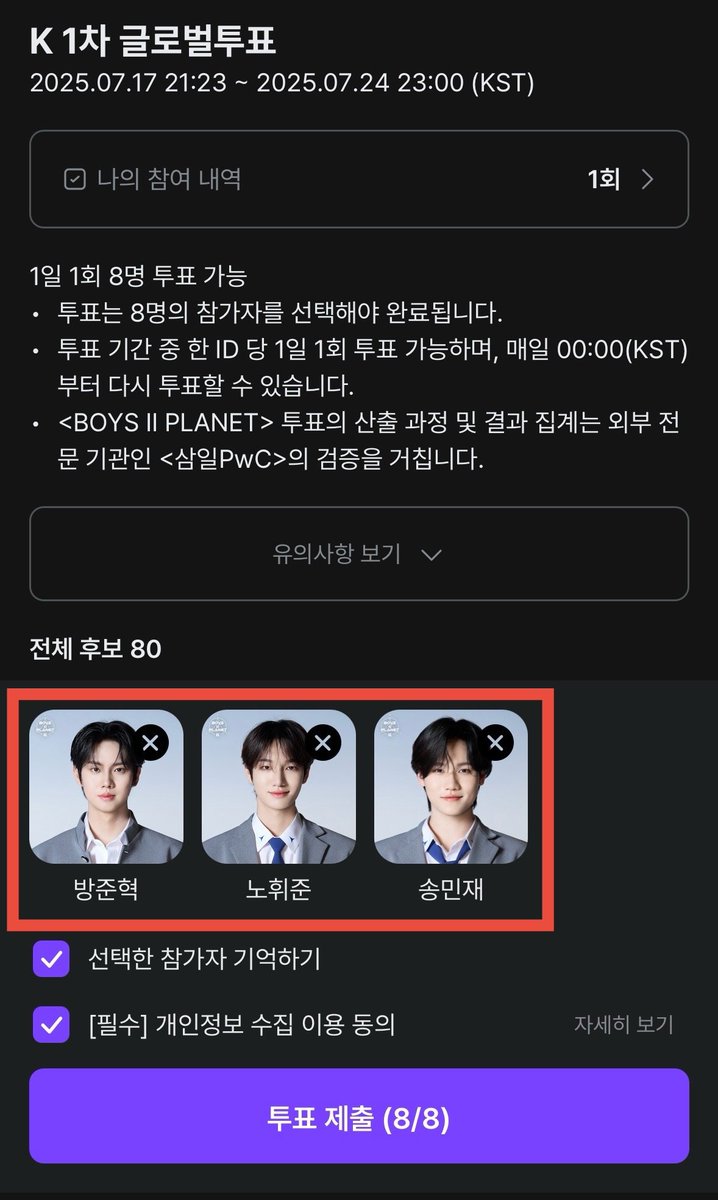Expand 유의사항 보기 section
Screen dimensions: 718x1200
coord(358,554)
